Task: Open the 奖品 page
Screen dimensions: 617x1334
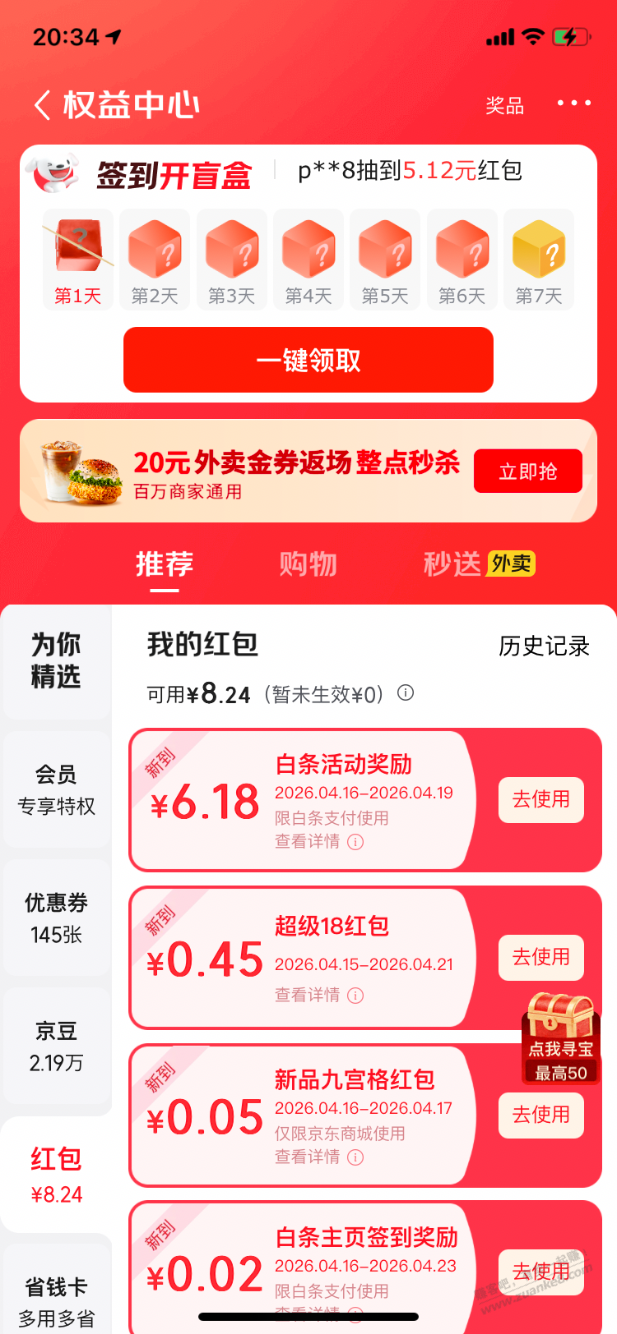Action: point(504,105)
